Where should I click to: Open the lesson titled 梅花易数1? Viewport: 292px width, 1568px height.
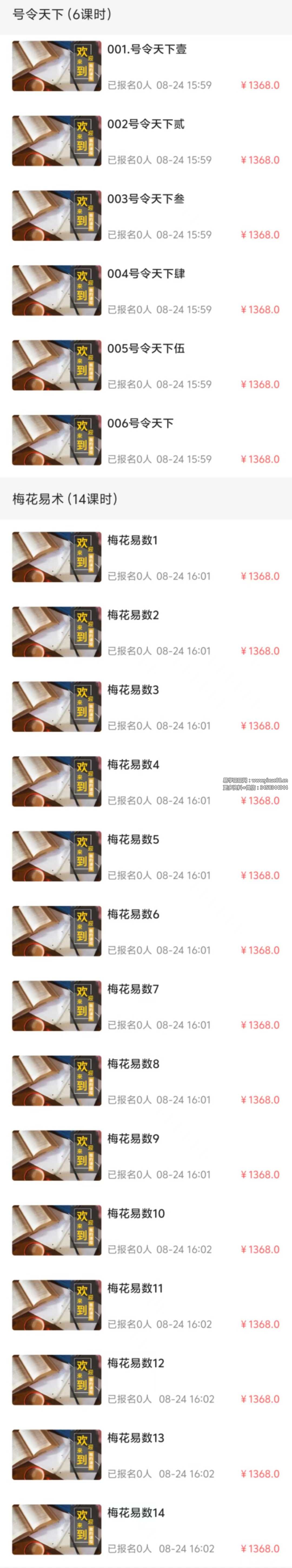point(132,540)
